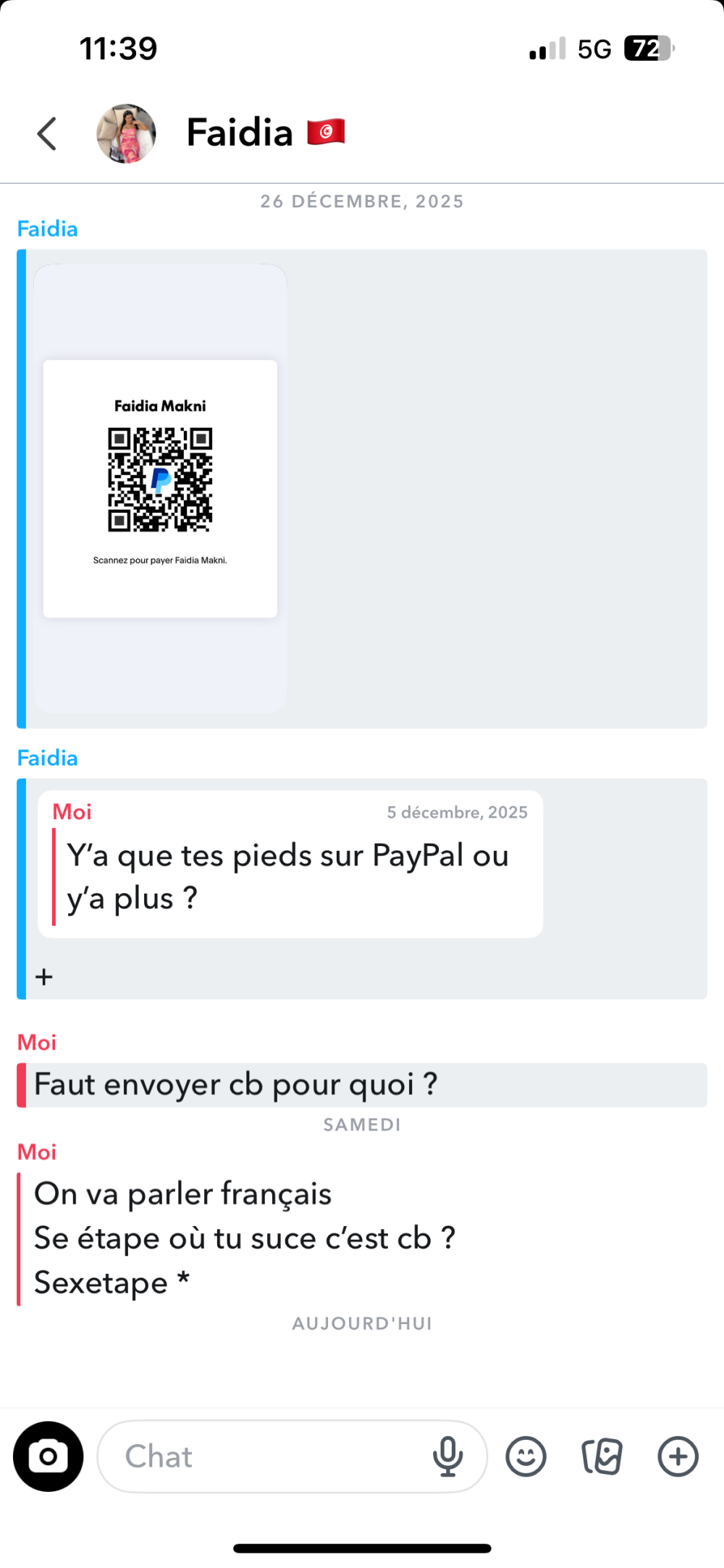Go back from Faidia's chat
Viewport: 724px width, 1568px height.
coord(47,134)
